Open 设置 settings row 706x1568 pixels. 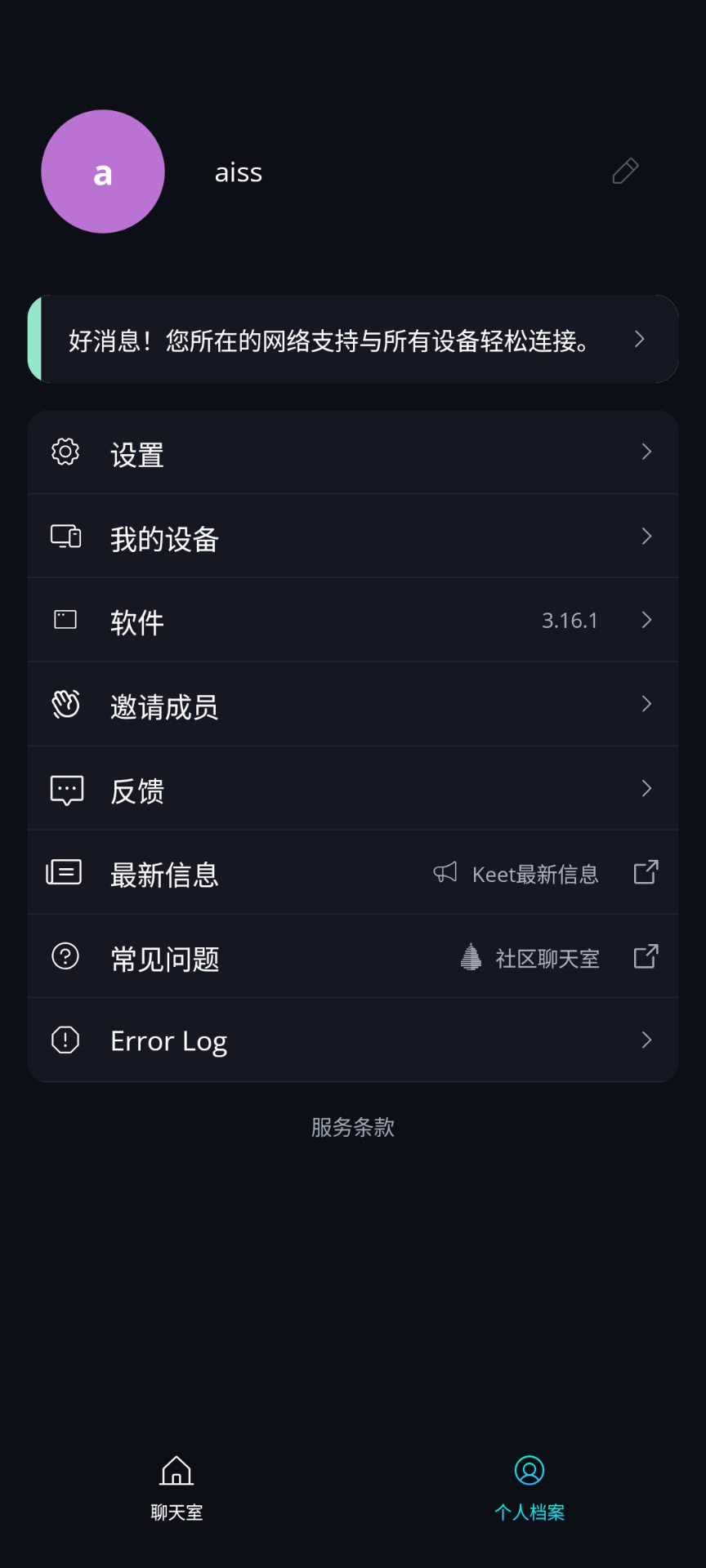(x=353, y=452)
